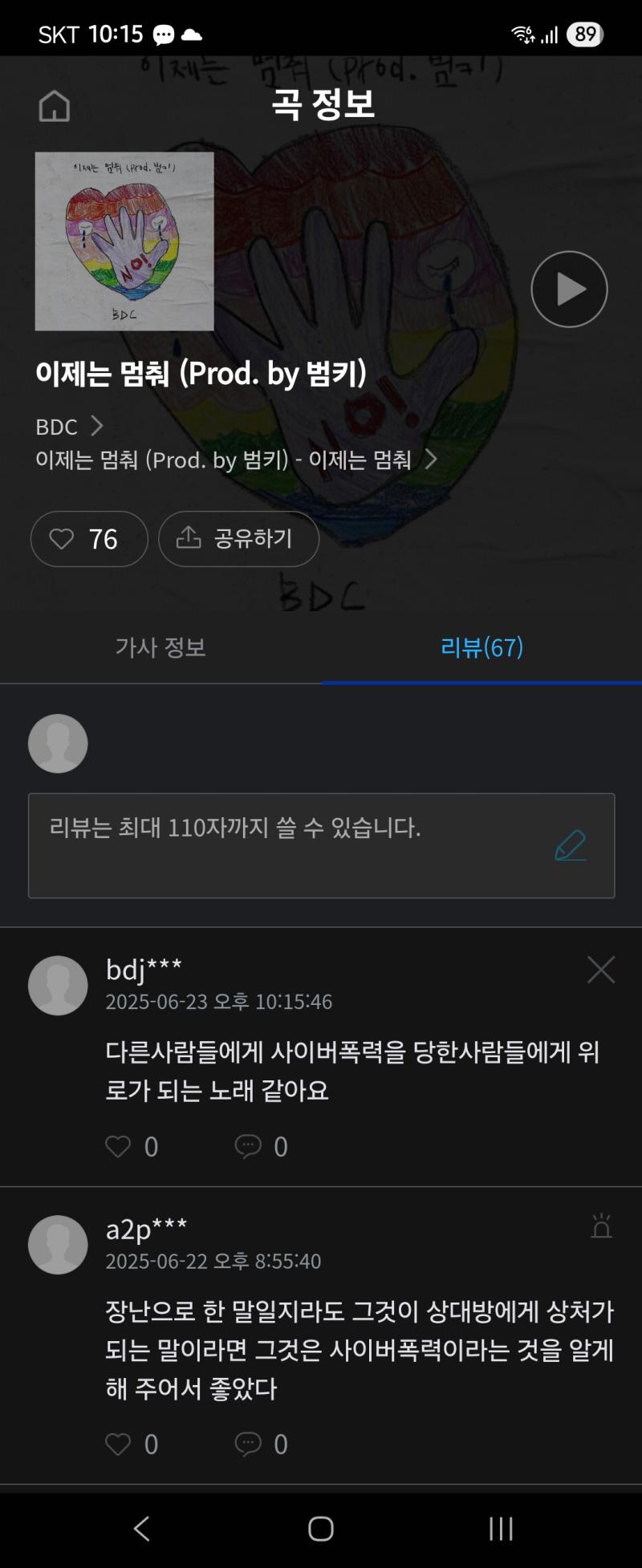Image resolution: width=642 pixels, height=1568 pixels.
Task: Select the 리뷰(67) tab
Action: coord(481,647)
